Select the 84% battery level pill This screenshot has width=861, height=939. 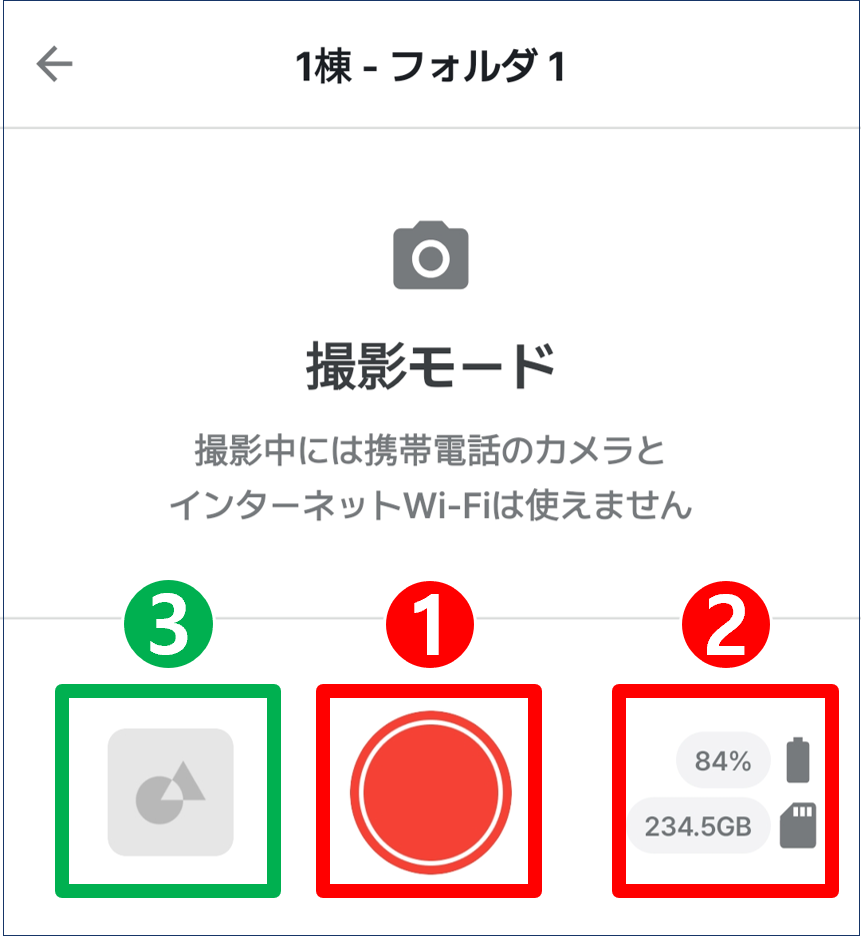click(x=723, y=760)
